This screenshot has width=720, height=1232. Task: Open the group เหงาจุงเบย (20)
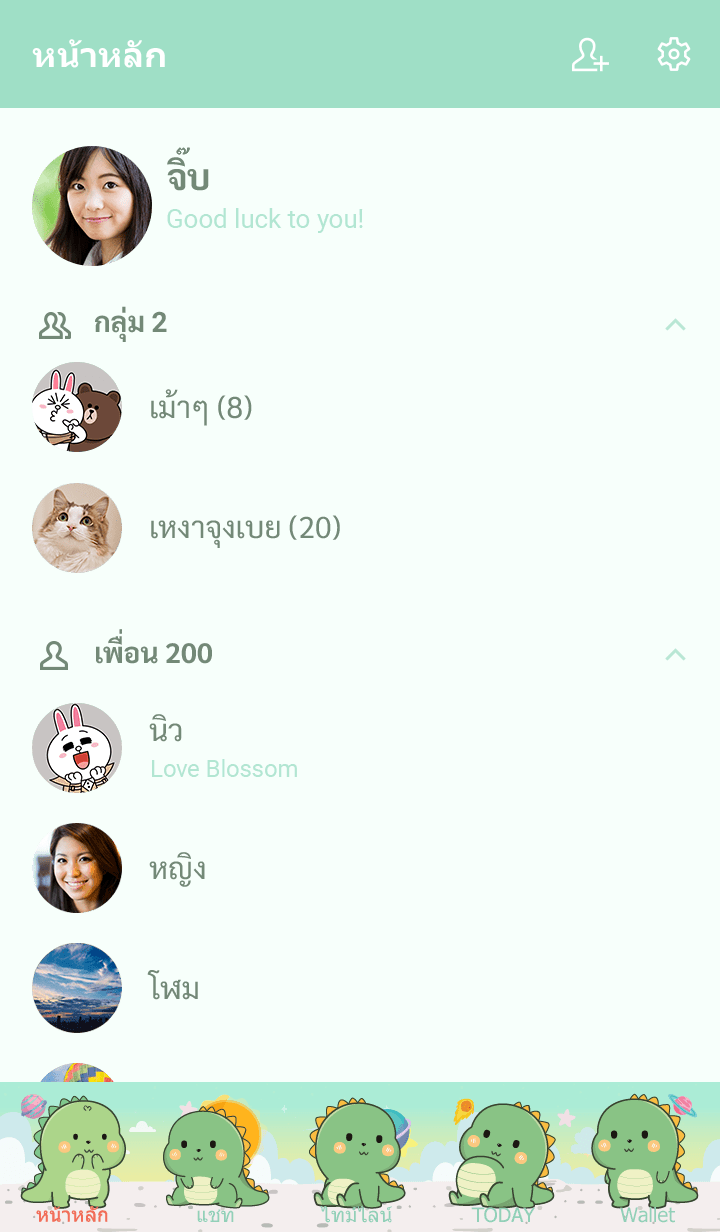pyautogui.click(x=245, y=528)
